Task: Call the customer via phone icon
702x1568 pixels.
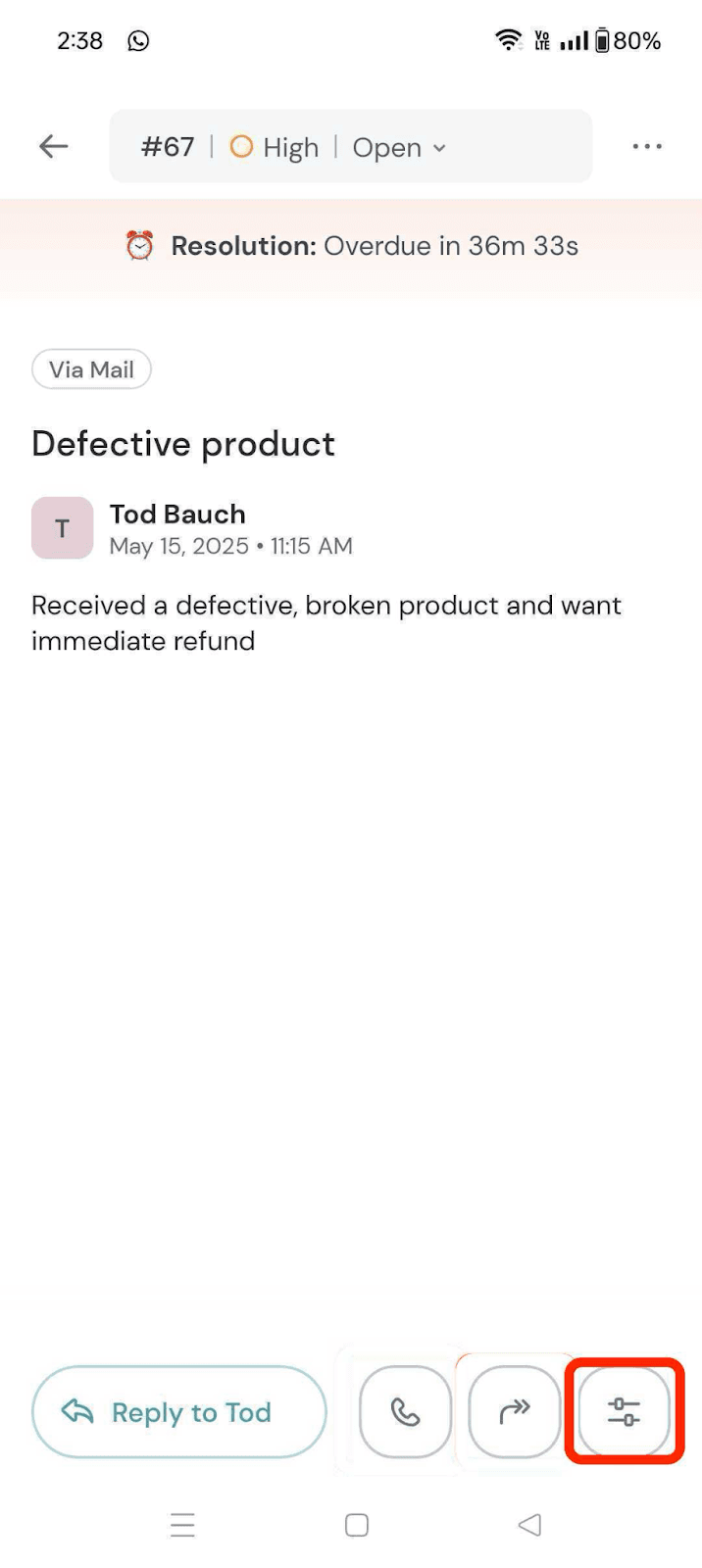Action: point(405,1412)
